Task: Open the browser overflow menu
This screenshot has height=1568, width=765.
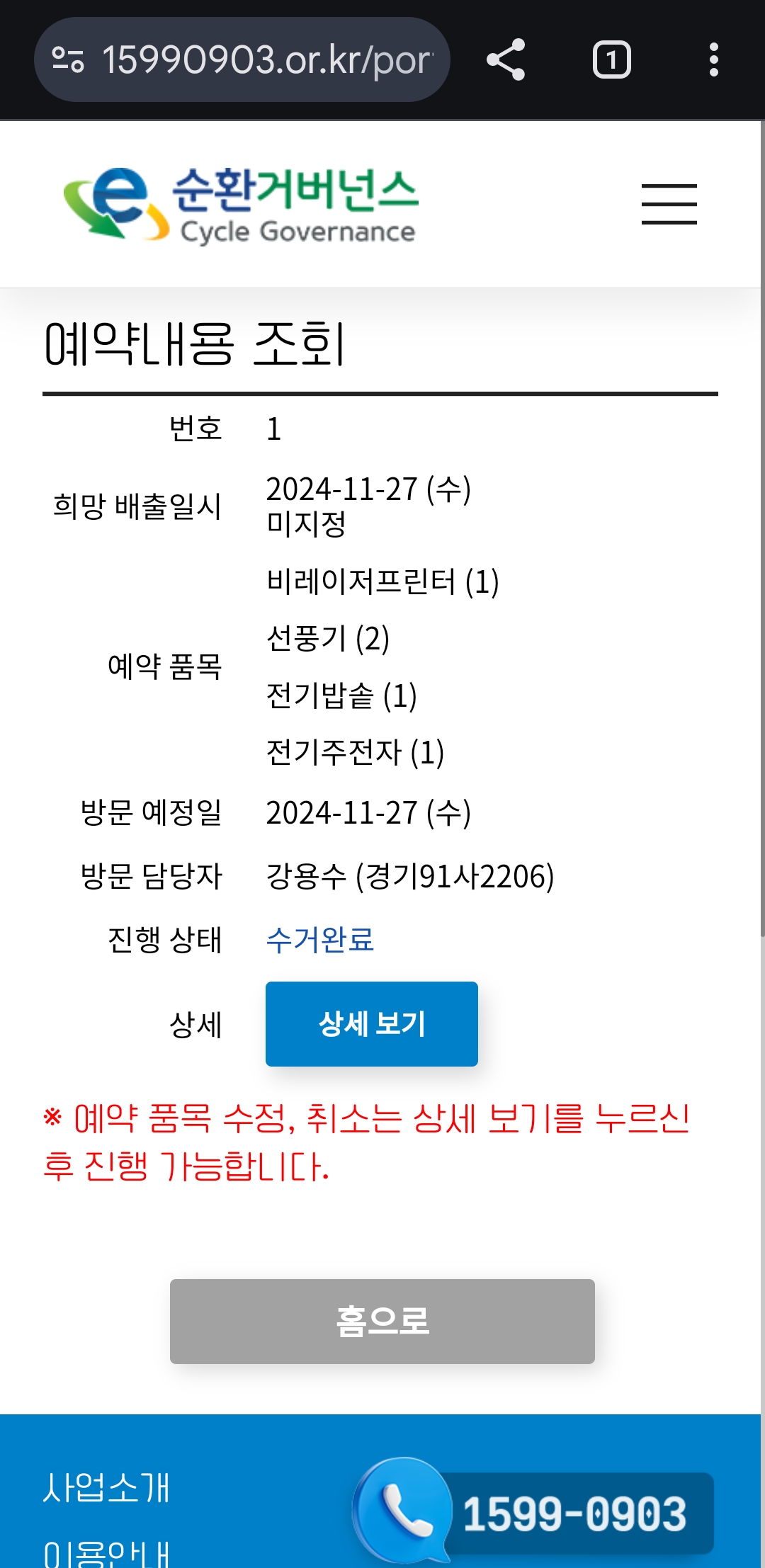Action: [x=713, y=59]
